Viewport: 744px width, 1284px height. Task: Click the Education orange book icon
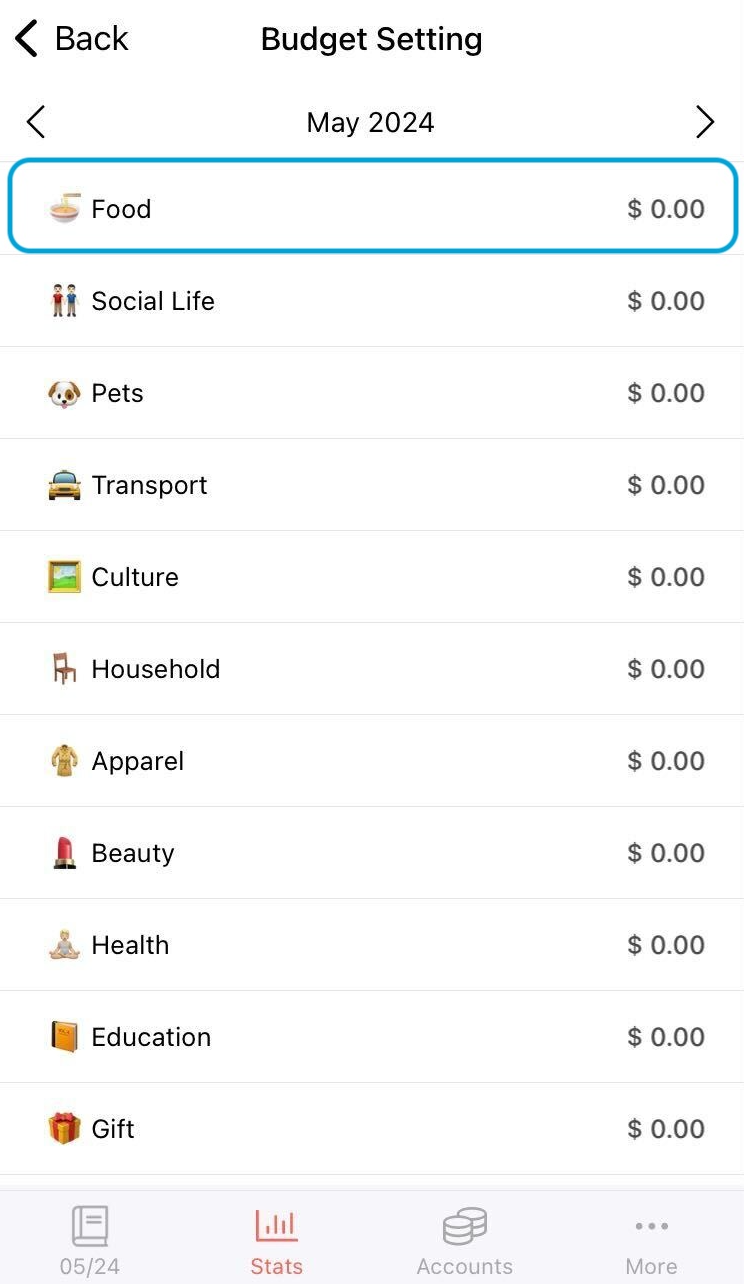tap(64, 1037)
